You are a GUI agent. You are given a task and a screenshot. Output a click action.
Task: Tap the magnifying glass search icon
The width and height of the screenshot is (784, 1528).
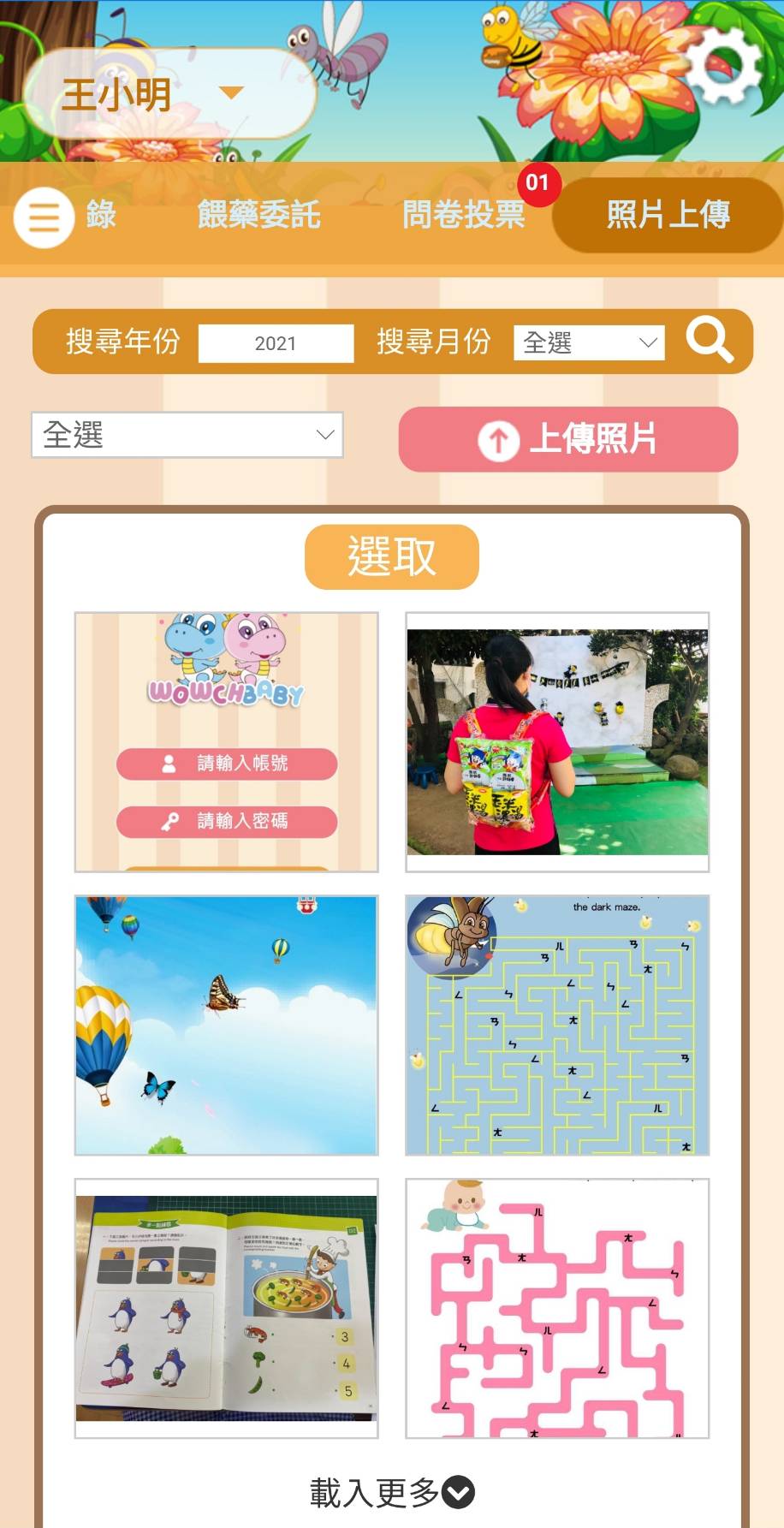[710, 341]
